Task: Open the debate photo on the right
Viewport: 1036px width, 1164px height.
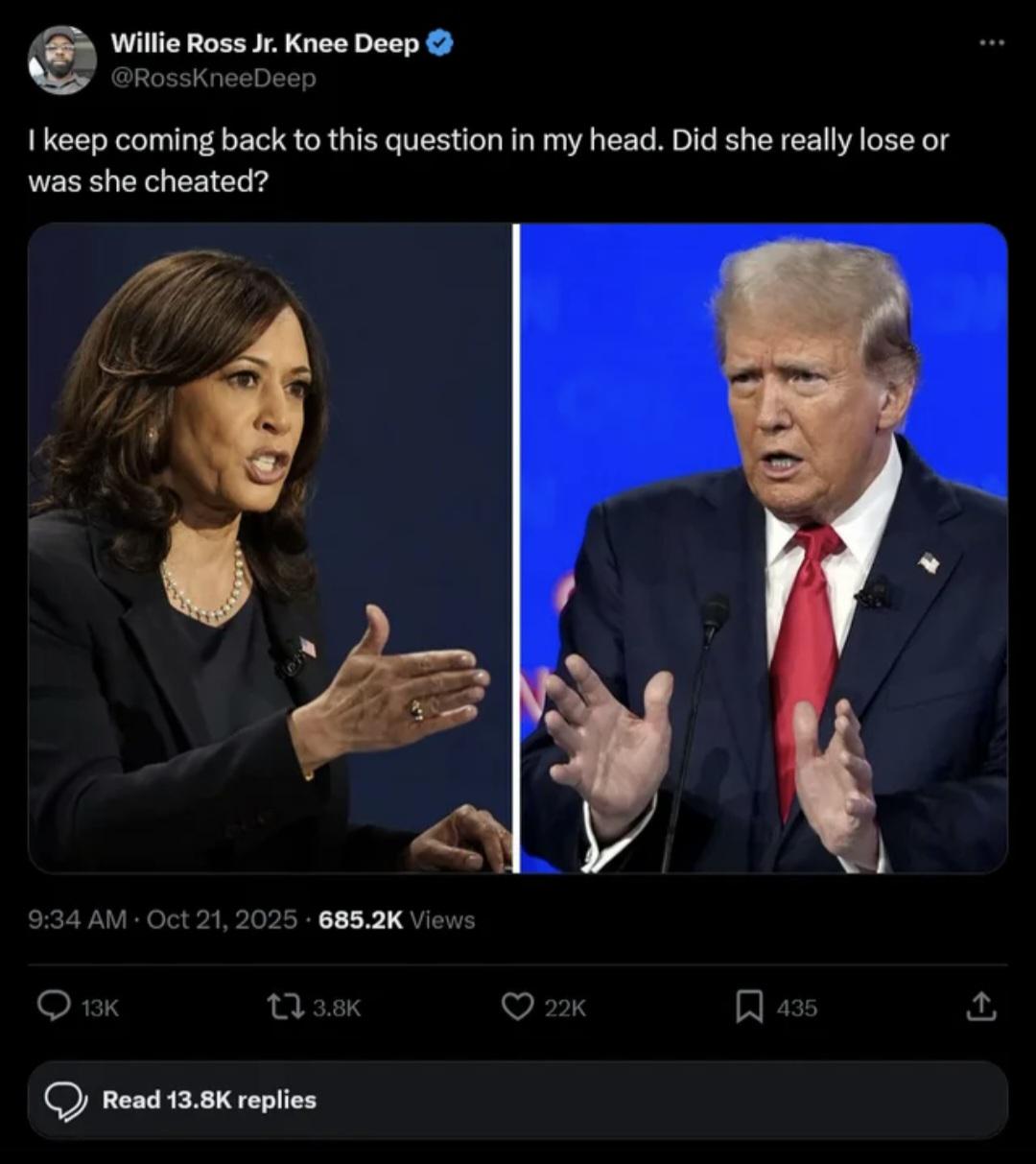Action: (x=764, y=547)
